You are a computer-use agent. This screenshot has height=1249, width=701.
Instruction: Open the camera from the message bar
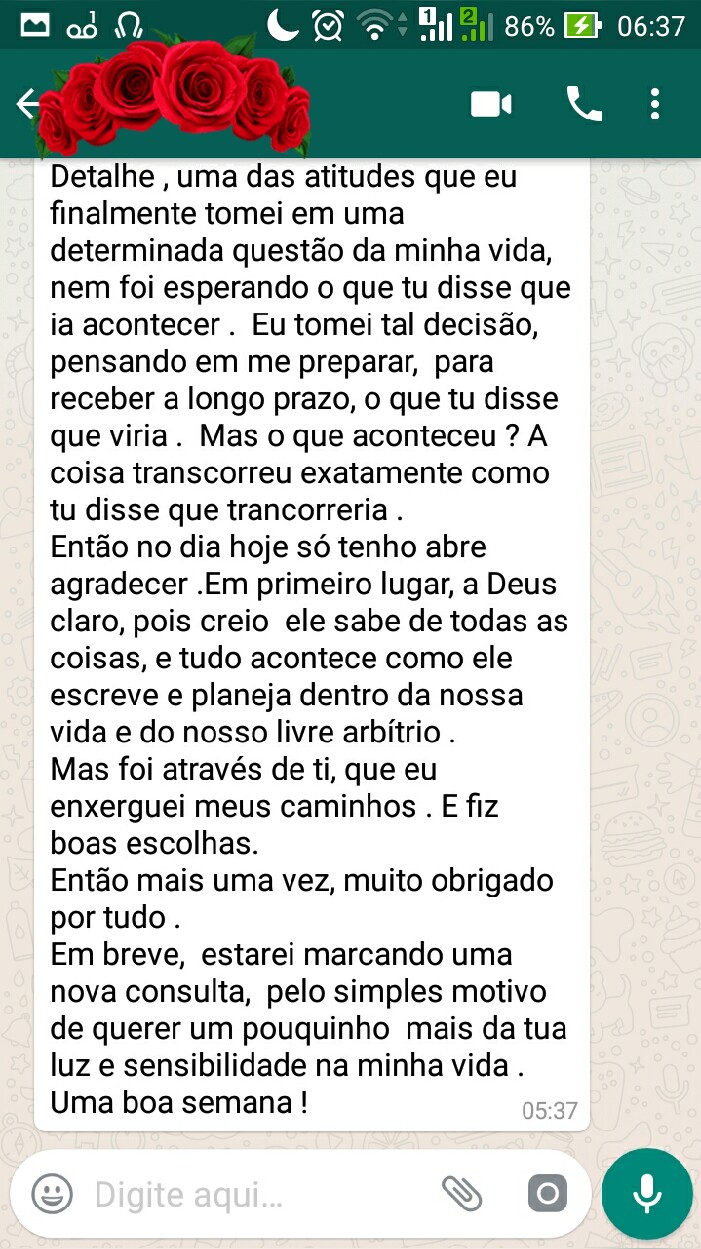pos(547,1193)
